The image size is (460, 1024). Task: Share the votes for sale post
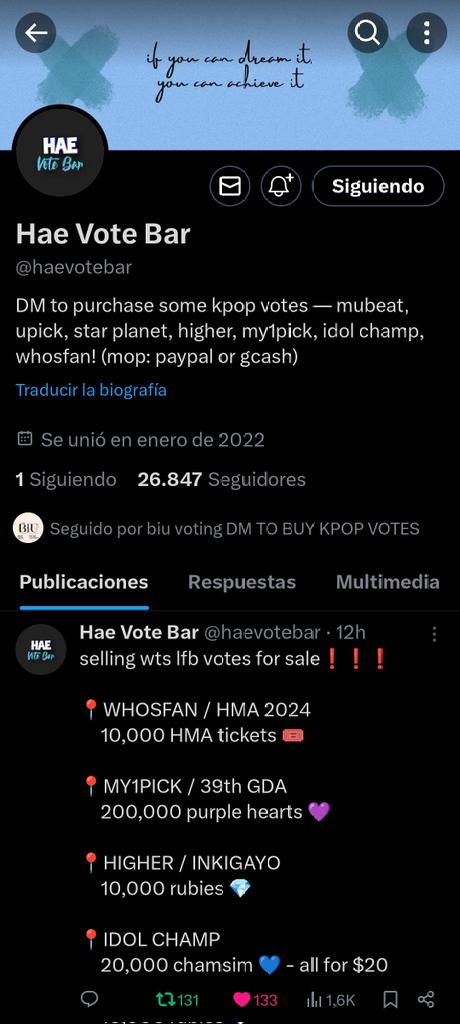click(x=426, y=999)
